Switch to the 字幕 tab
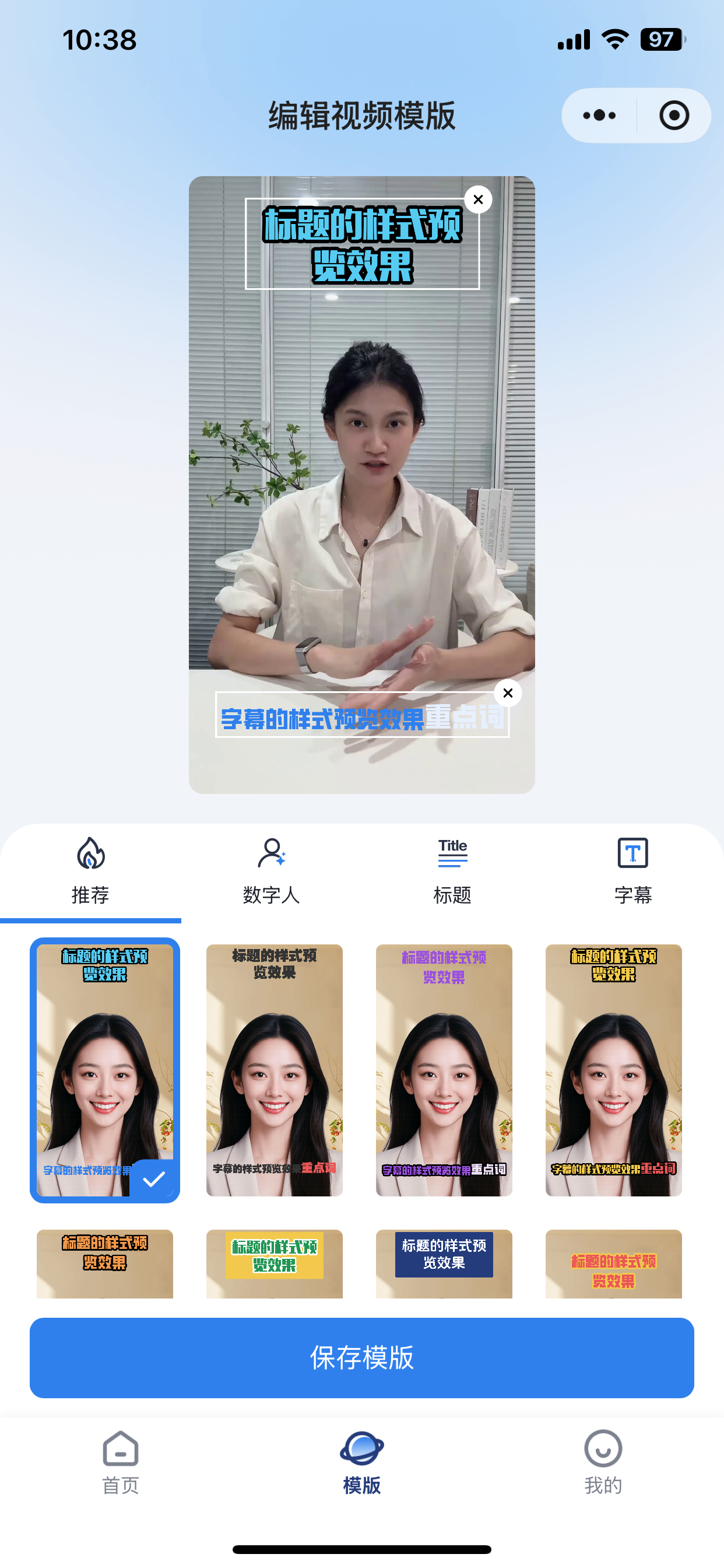724x1568 pixels. (632, 871)
